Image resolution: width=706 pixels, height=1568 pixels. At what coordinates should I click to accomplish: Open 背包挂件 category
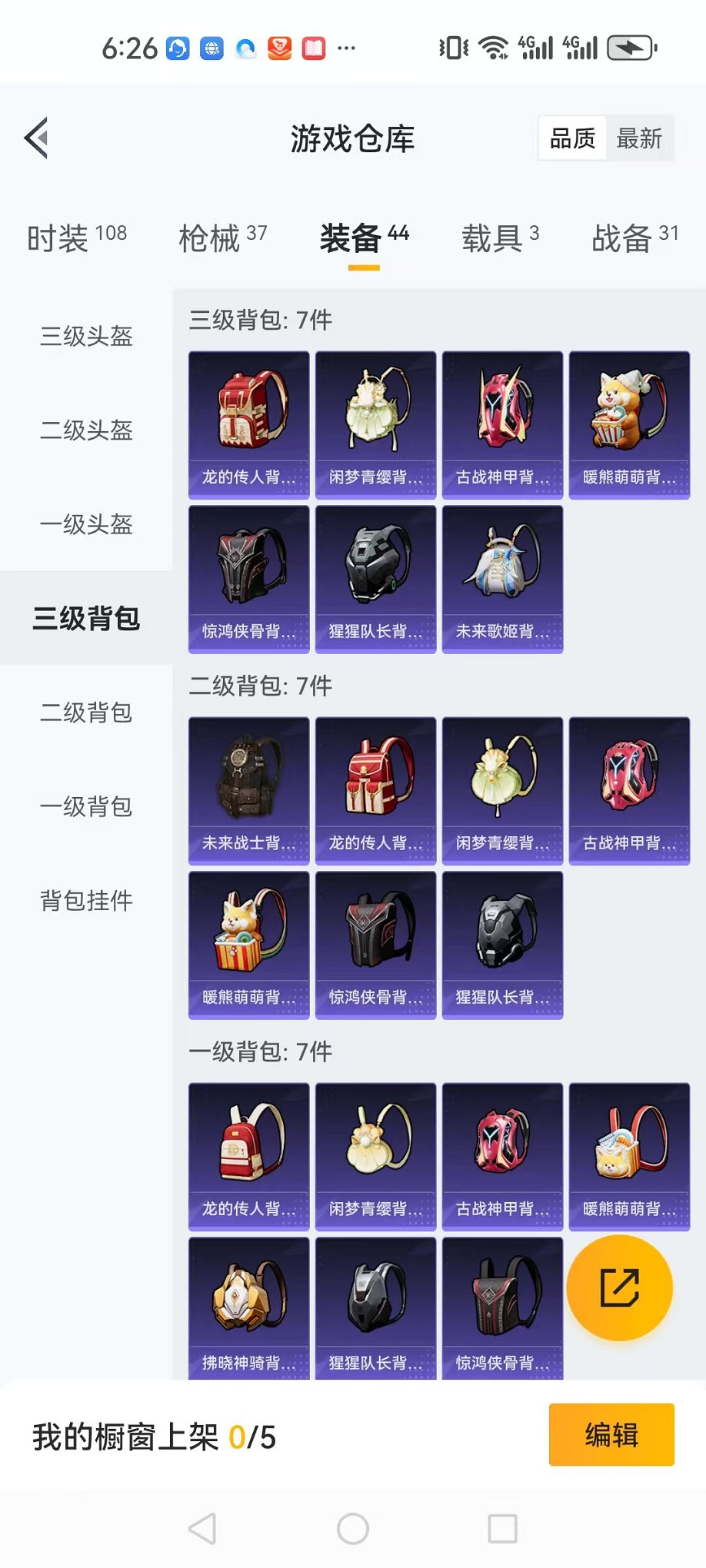point(86,901)
